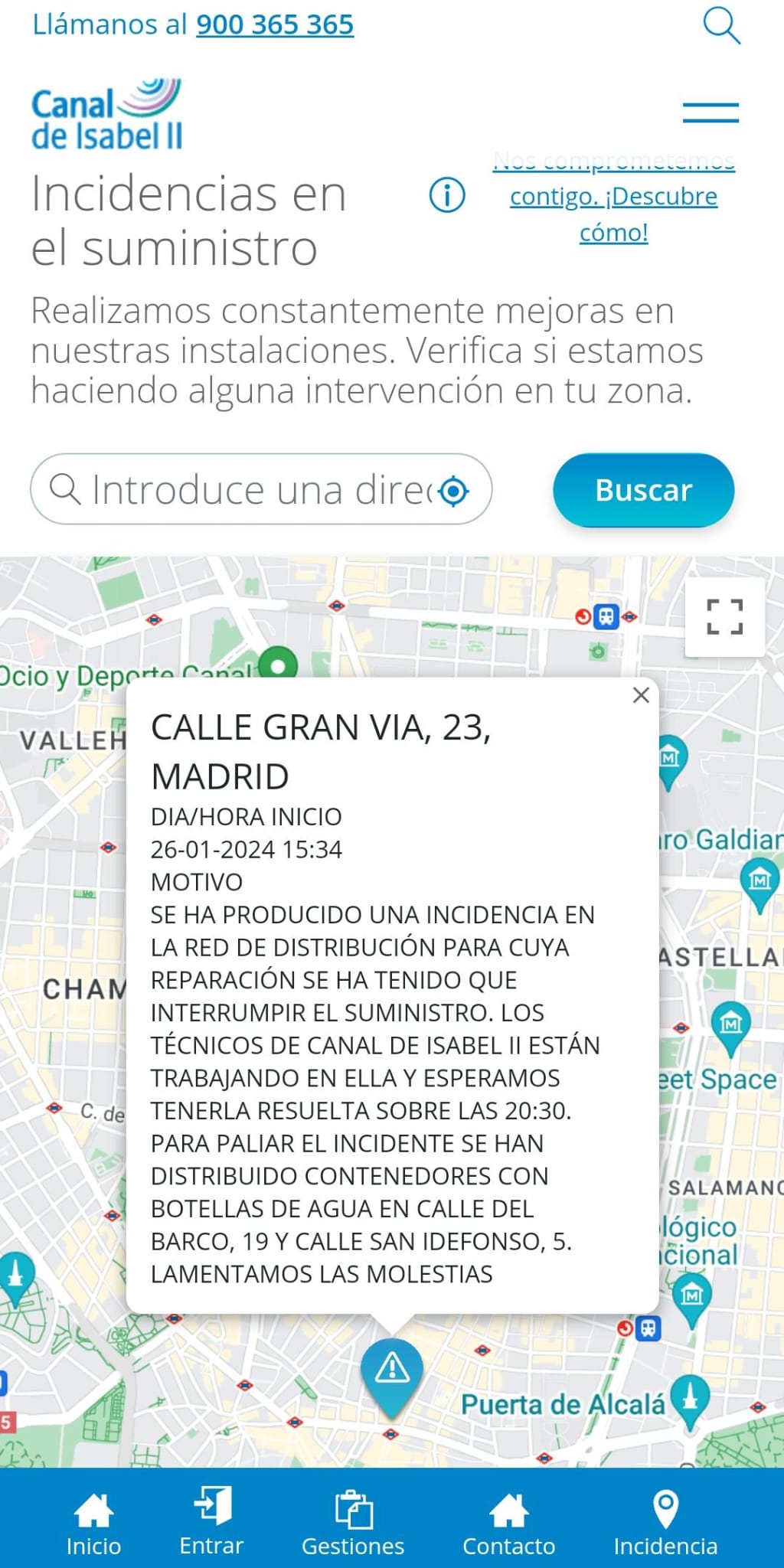Open the Canal de Isabel II logo home
This screenshot has width=784, height=1568.
coord(107,113)
